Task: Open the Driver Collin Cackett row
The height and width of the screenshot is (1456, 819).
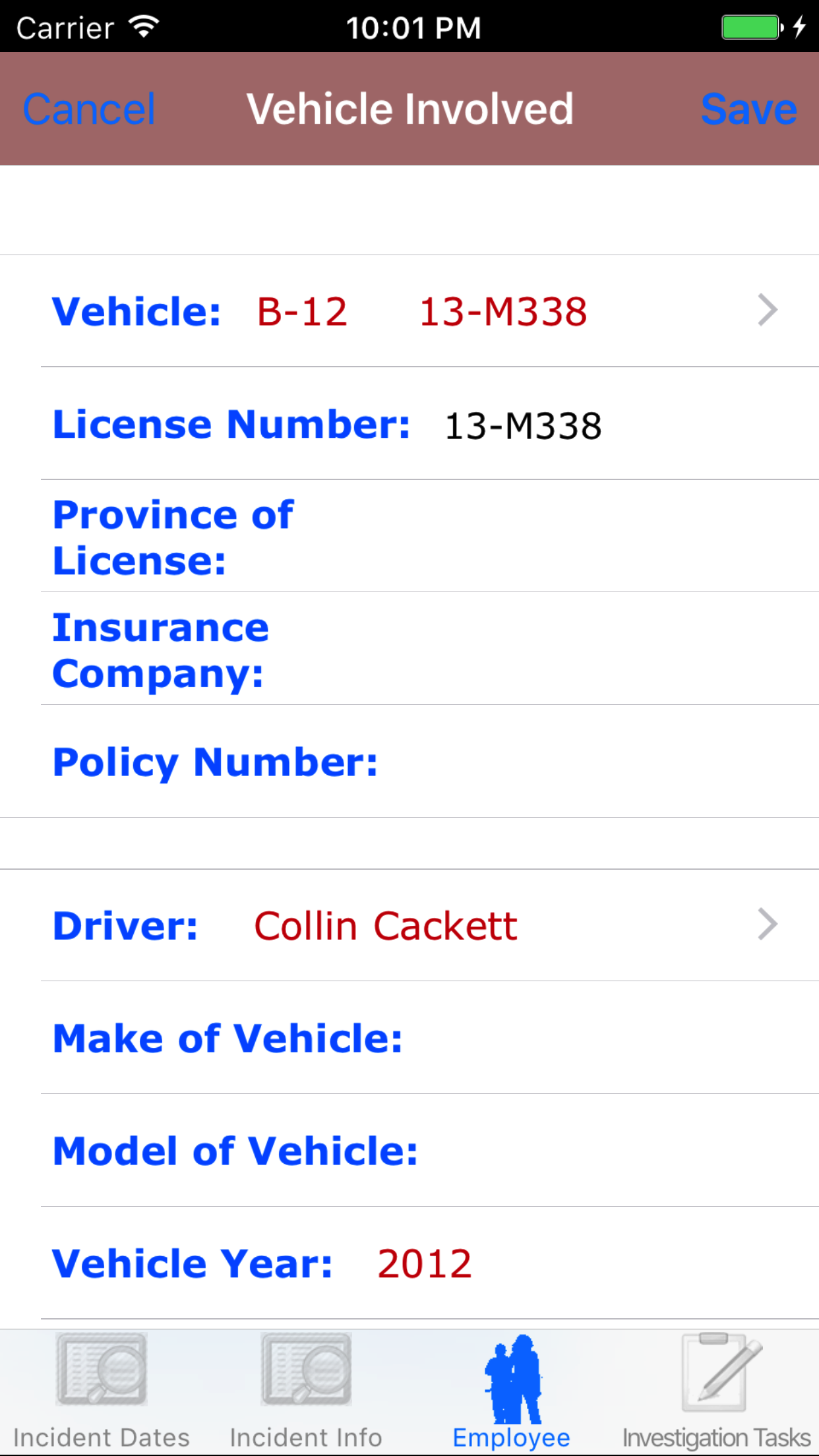Action: pyautogui.click(x=422, y=926)
